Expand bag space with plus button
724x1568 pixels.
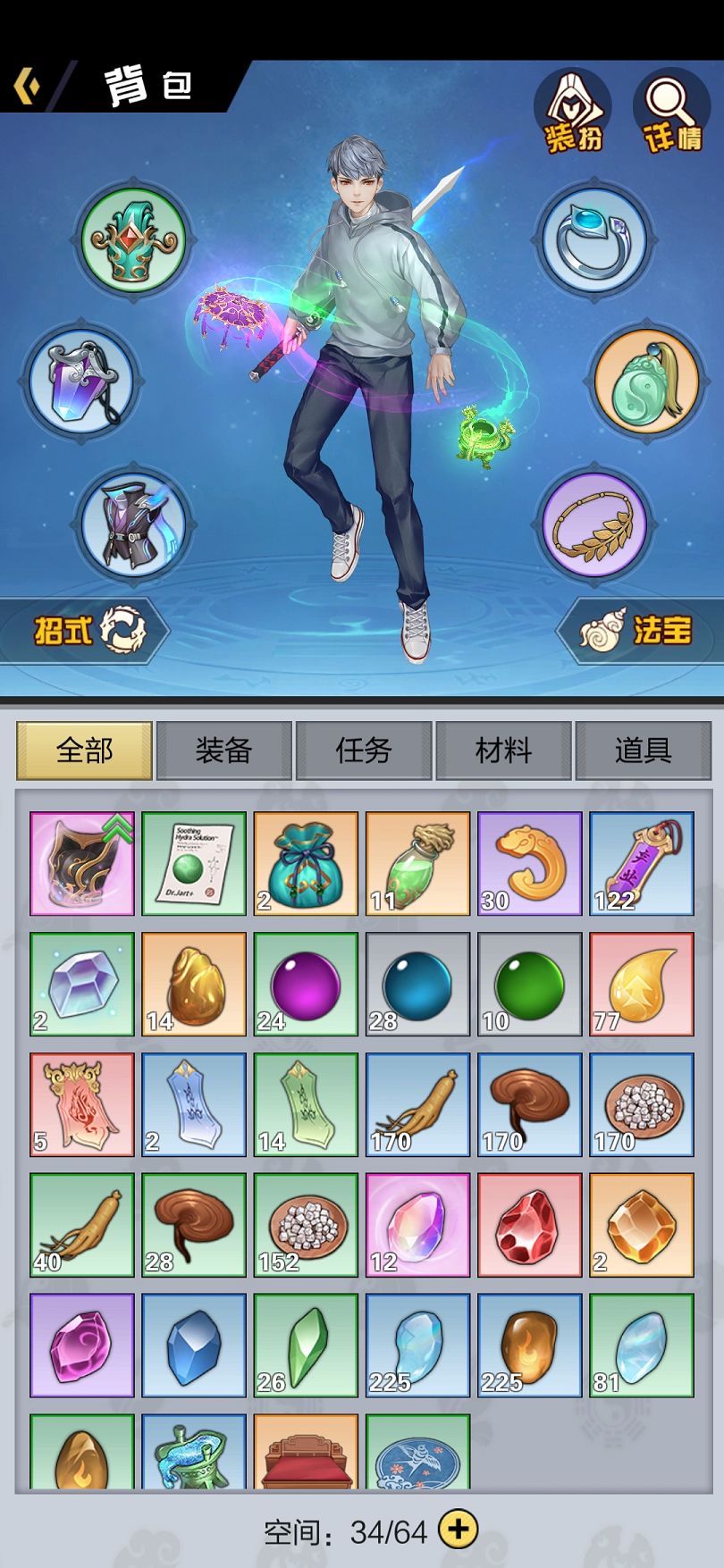459,1529
